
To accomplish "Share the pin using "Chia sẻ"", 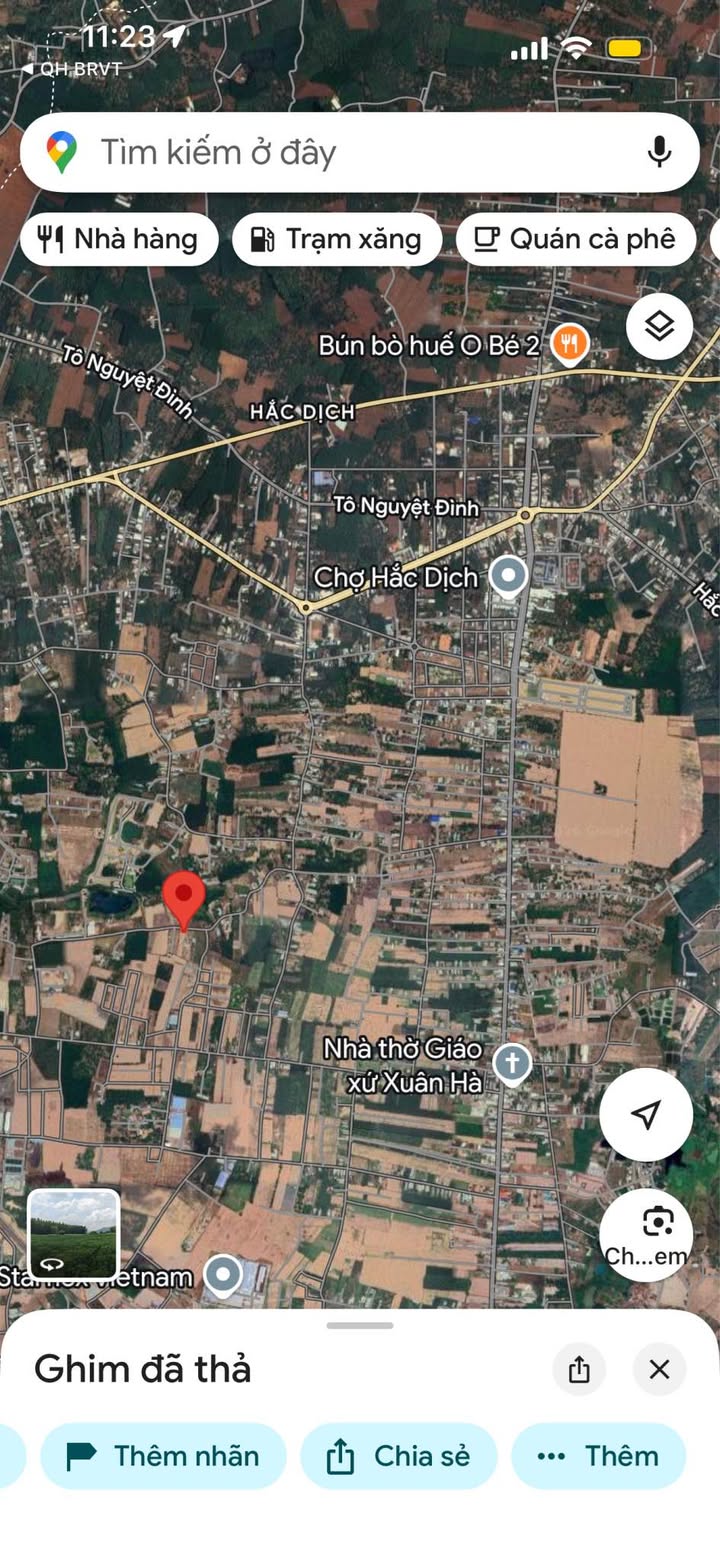I will (x=399, y=1456).
